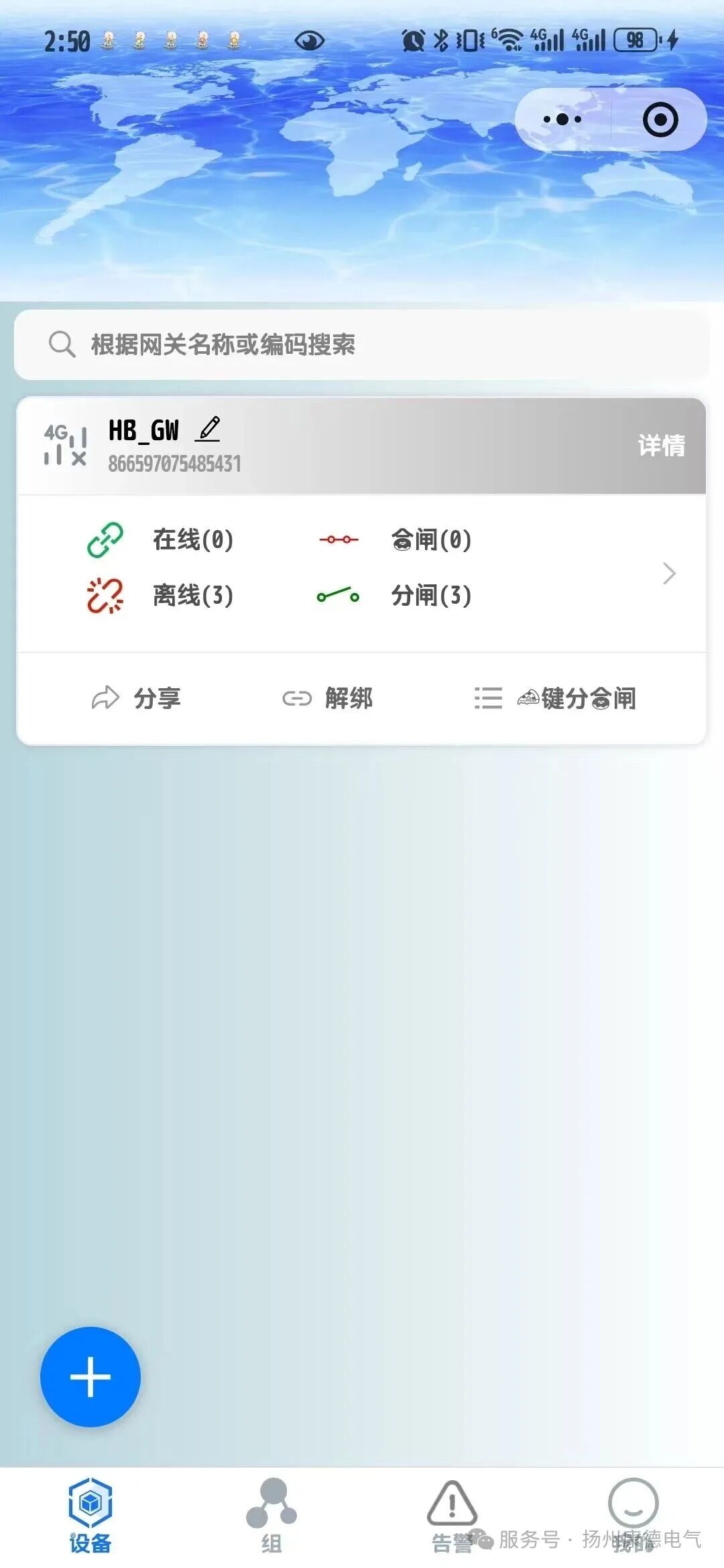Click the green 分闸 open-switch icon
The image size is (724, 1568).
pyautogui.click(x=339, y=595)
